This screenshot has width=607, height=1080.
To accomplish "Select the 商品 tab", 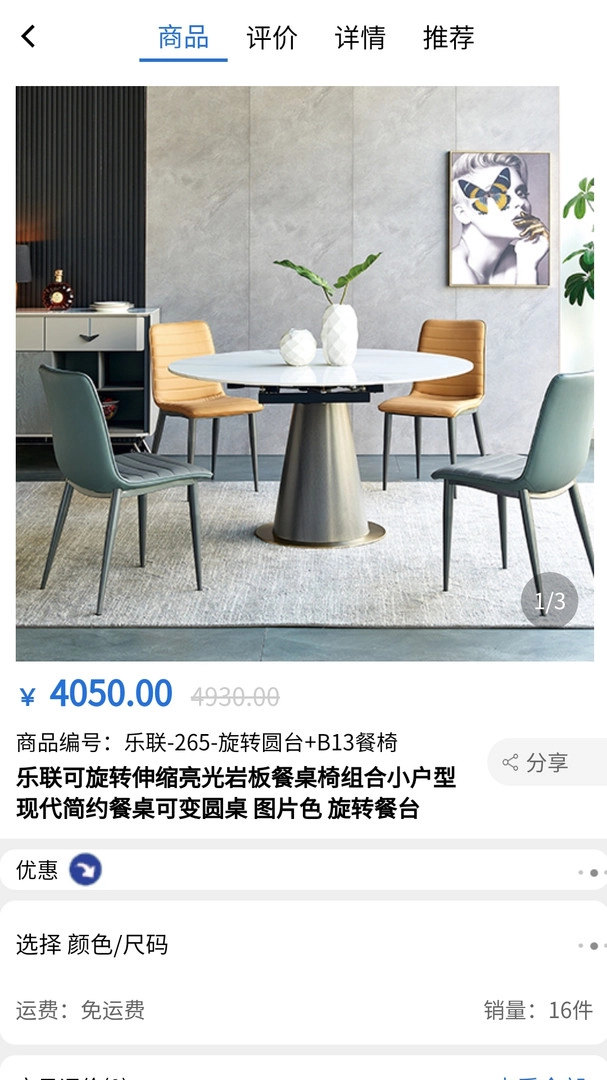I will tap(184, 39).
